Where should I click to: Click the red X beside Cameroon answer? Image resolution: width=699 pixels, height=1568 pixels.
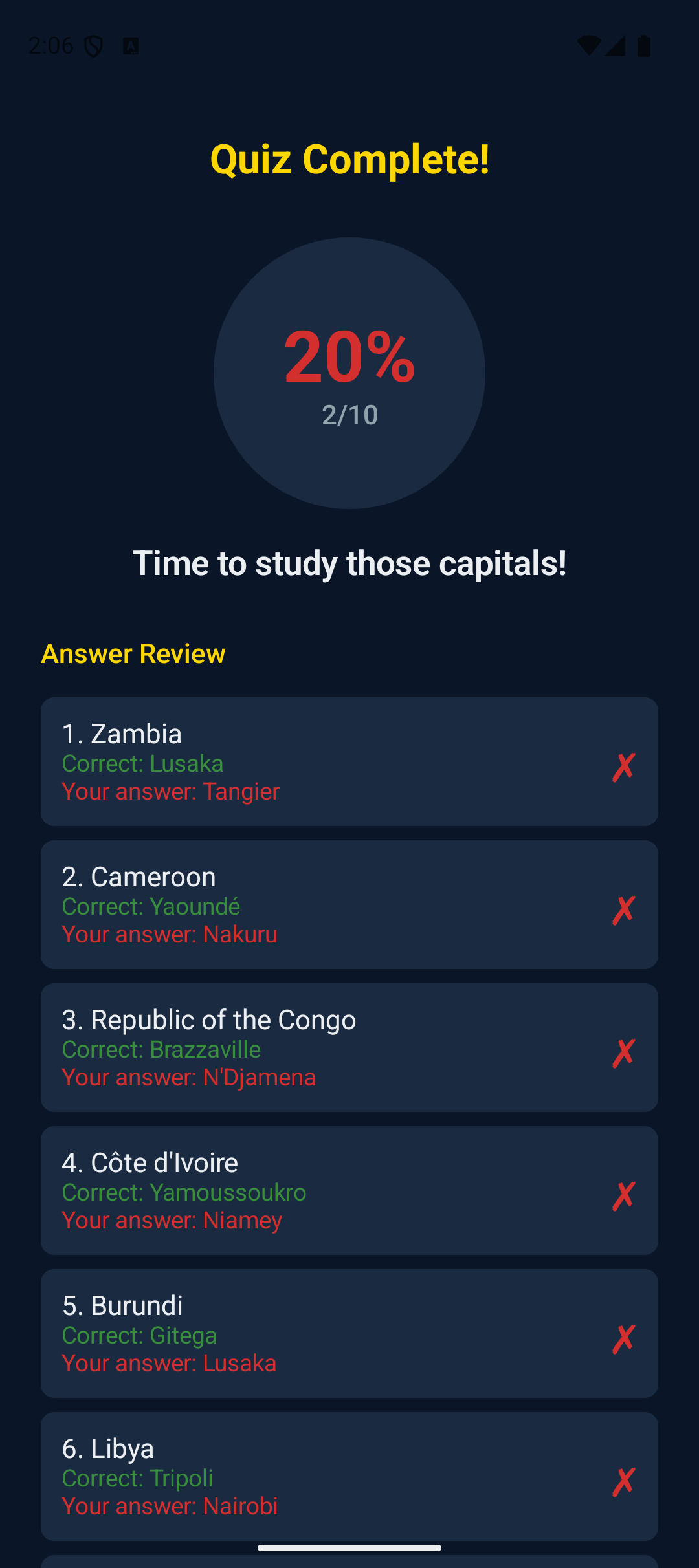(x=623, y=908)
